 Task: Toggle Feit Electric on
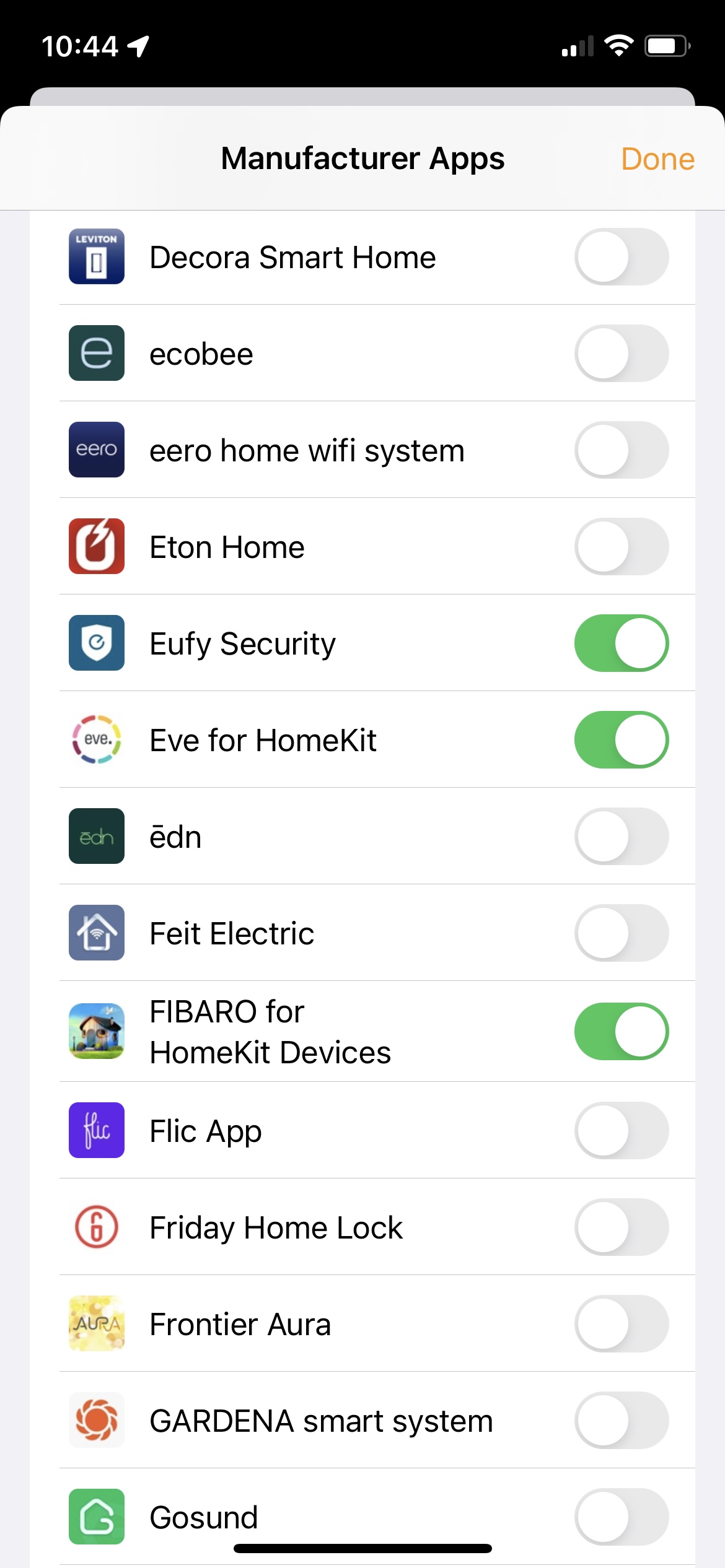[621, 933]
